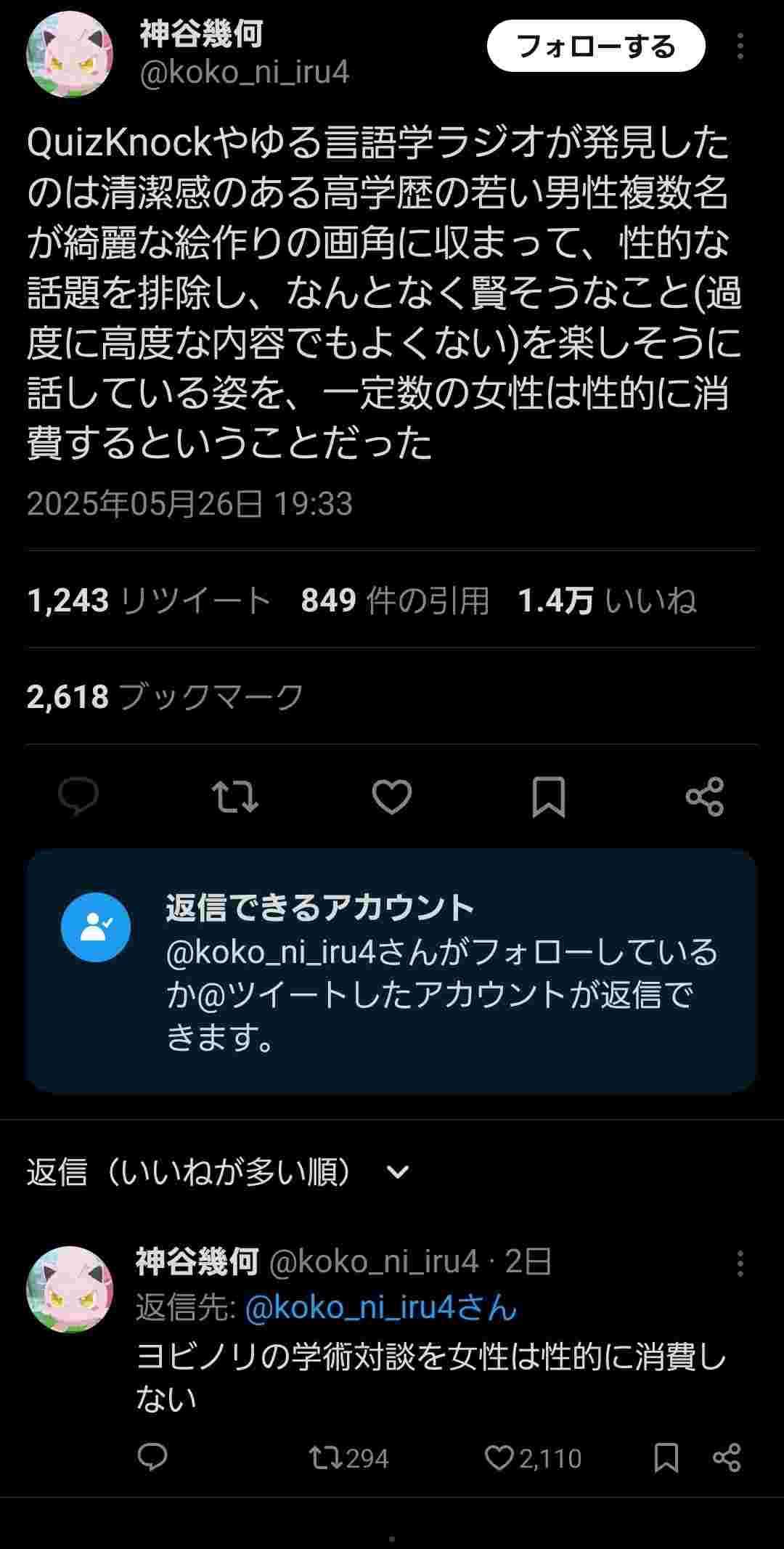View the 849 quote tweets

coord(394,600)
